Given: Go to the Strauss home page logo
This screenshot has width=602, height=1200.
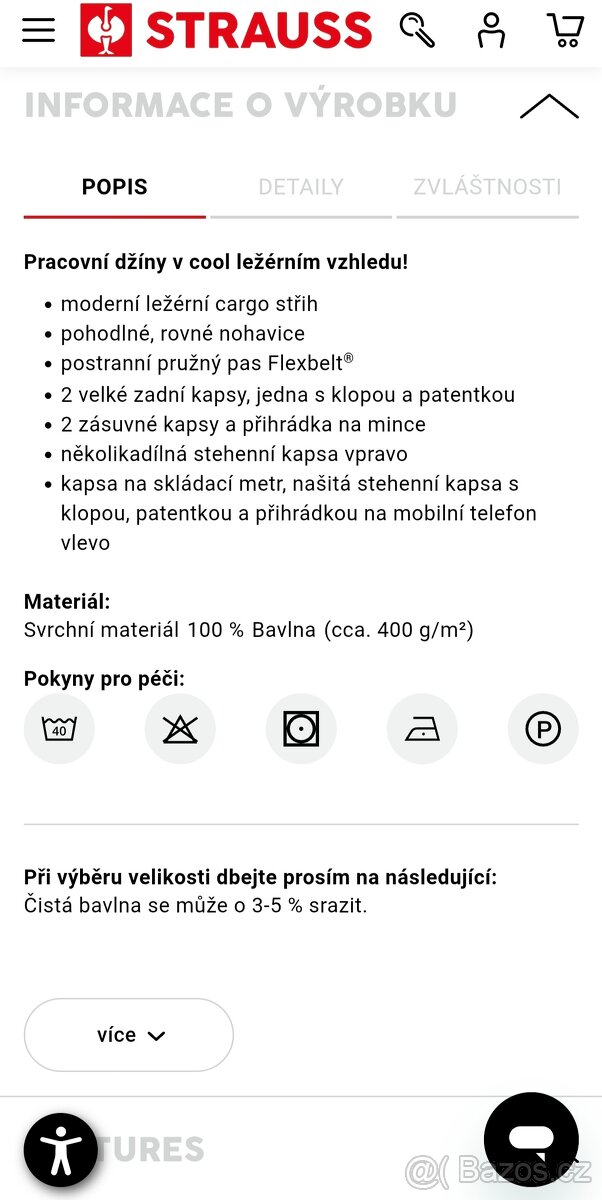Looking at the screenshot, I should tap(226, 30).
